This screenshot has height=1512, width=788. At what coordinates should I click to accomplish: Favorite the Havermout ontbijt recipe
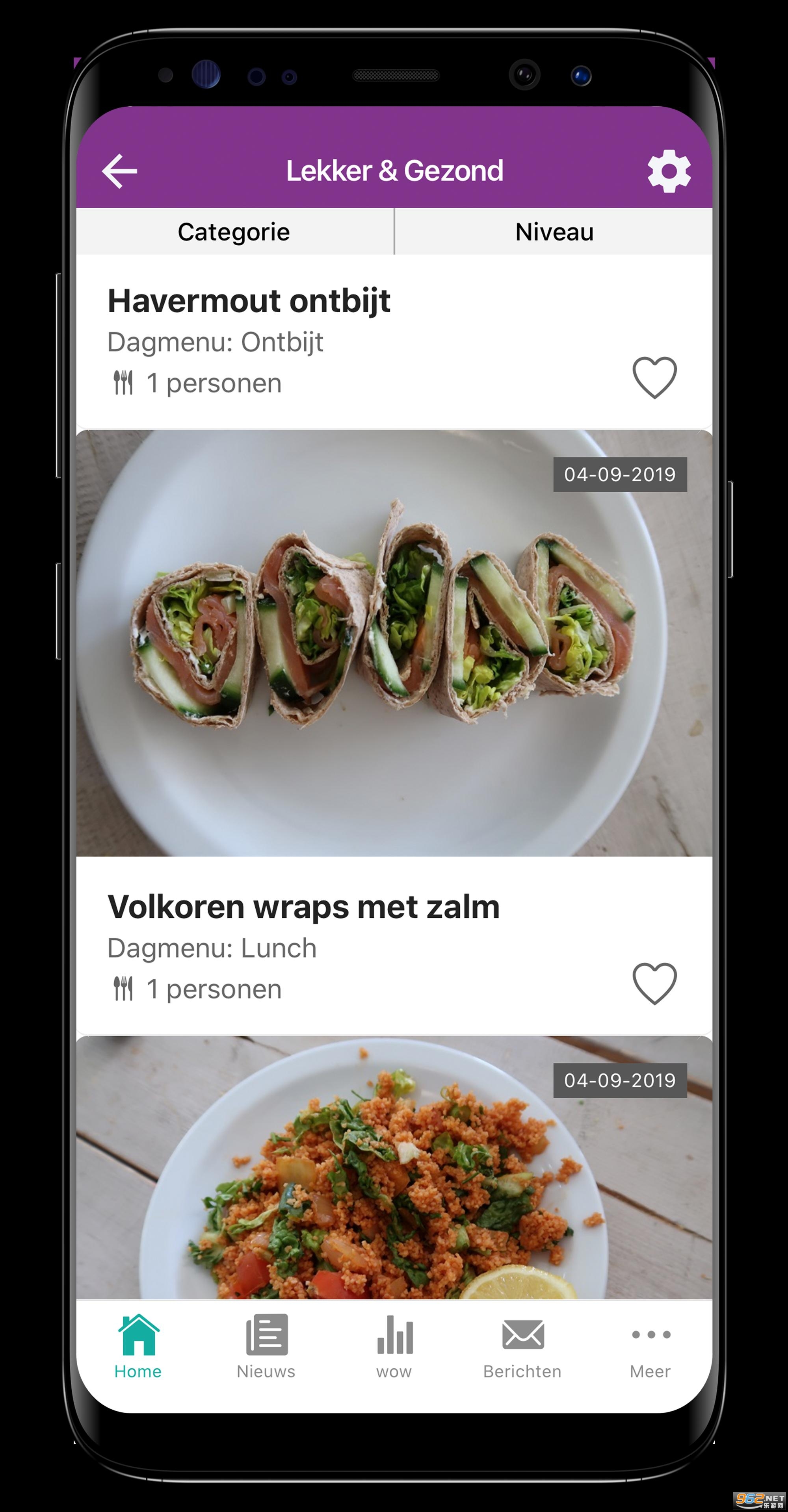pos(654,378)
